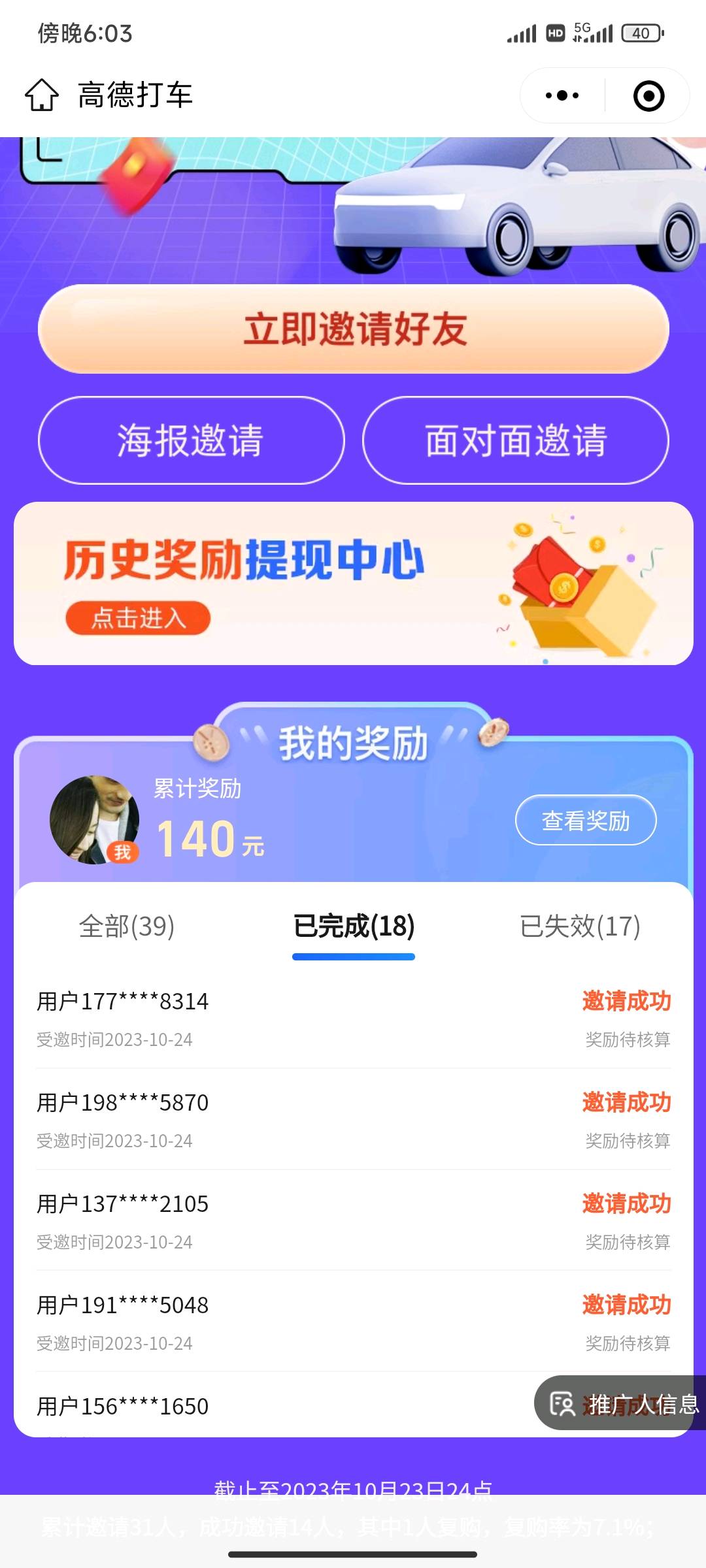
Task: Switch to 全部(39) tab
Action: (127, 926)
